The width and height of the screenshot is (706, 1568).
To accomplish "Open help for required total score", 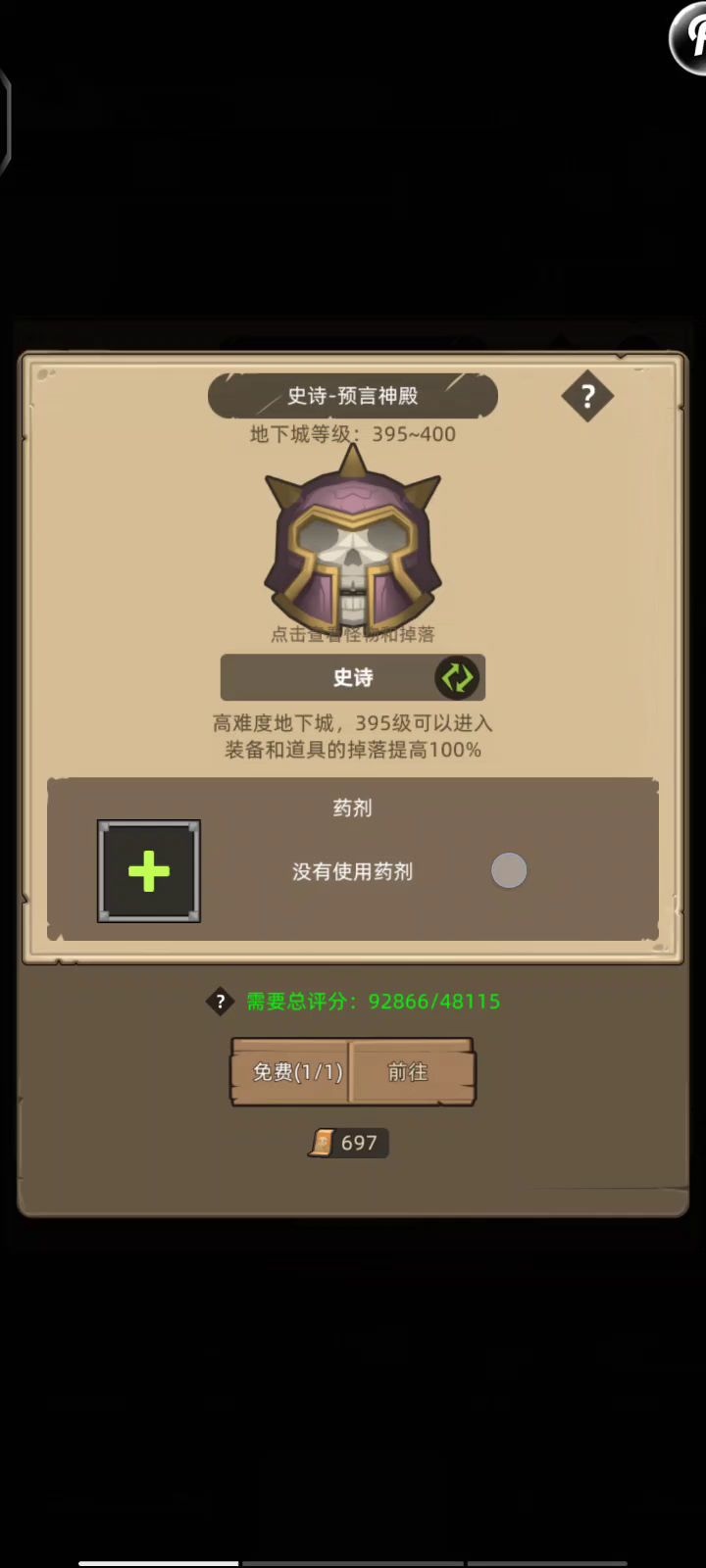I will pos(220,1002).
